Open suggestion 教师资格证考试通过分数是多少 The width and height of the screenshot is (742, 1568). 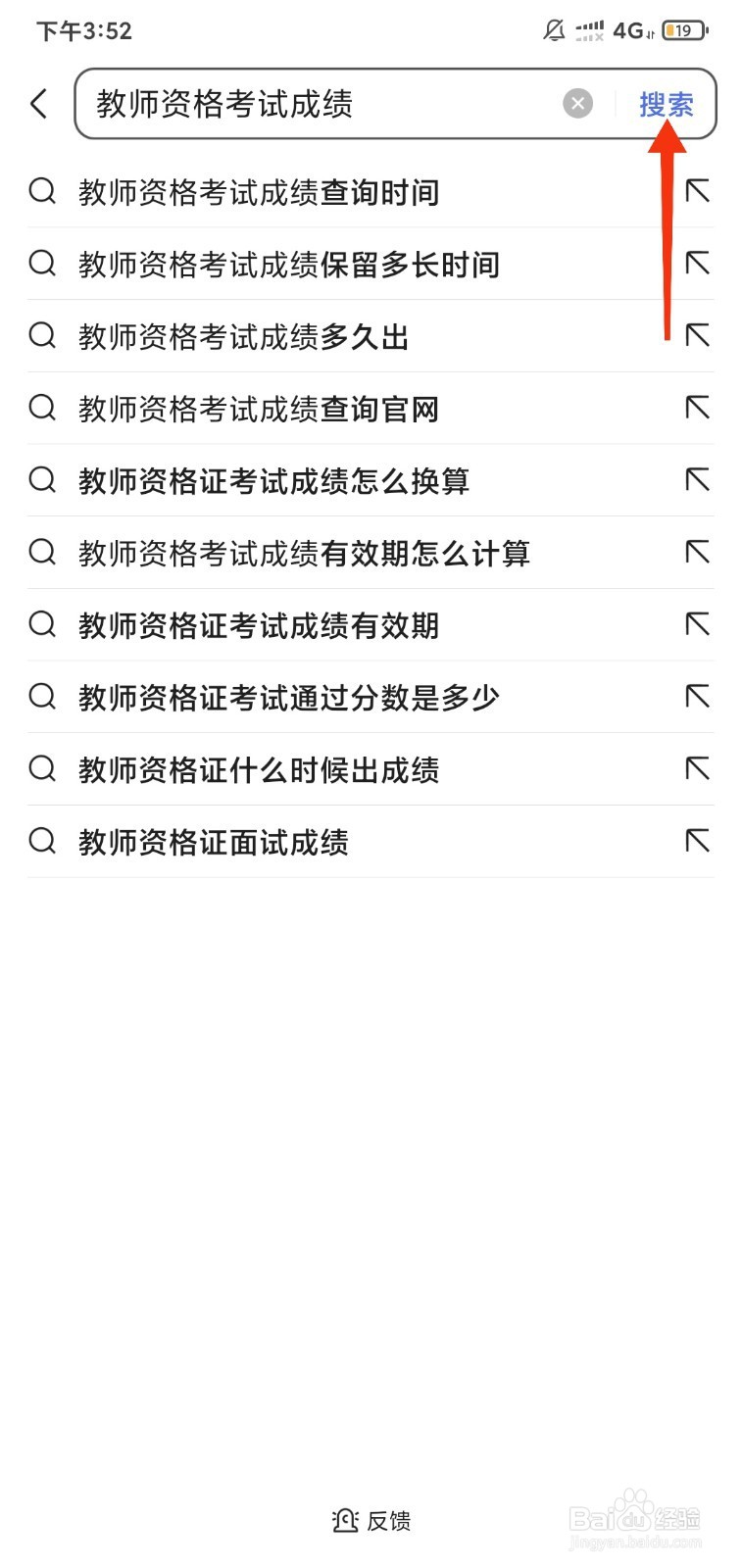coord(289,698)
